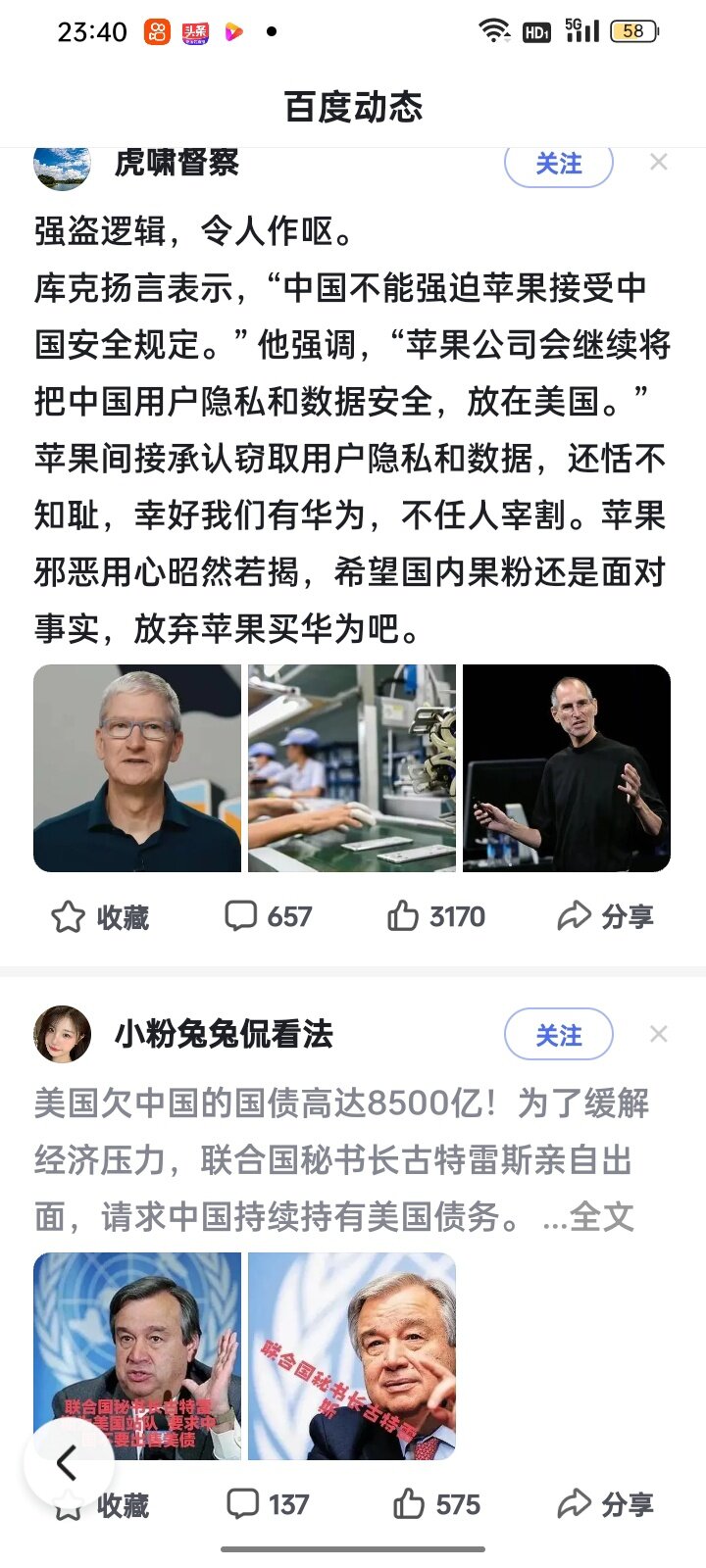The width and height of the screenshot is (706, 1568).
Task: Share the 小粉兔兔侃看法 post
Action: (x=605, y=1504)
